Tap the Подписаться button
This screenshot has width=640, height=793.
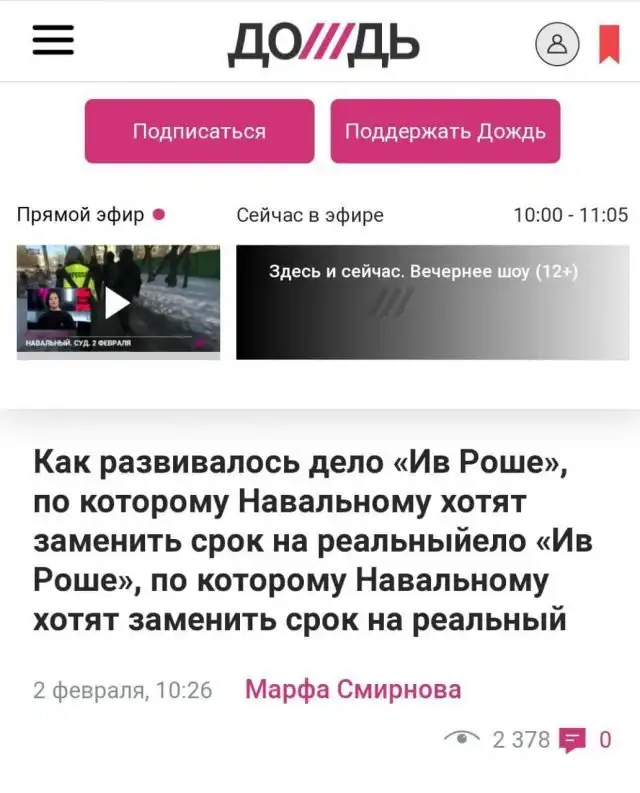click(199, 131)
